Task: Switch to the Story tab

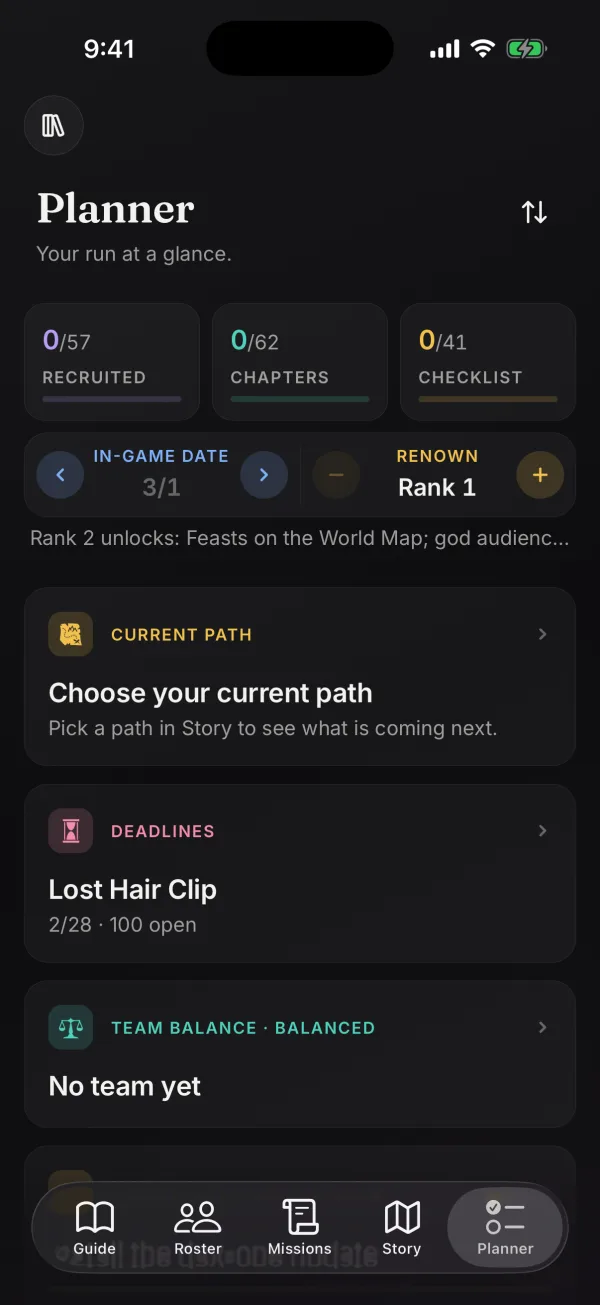Action: tap(402, 1228)
